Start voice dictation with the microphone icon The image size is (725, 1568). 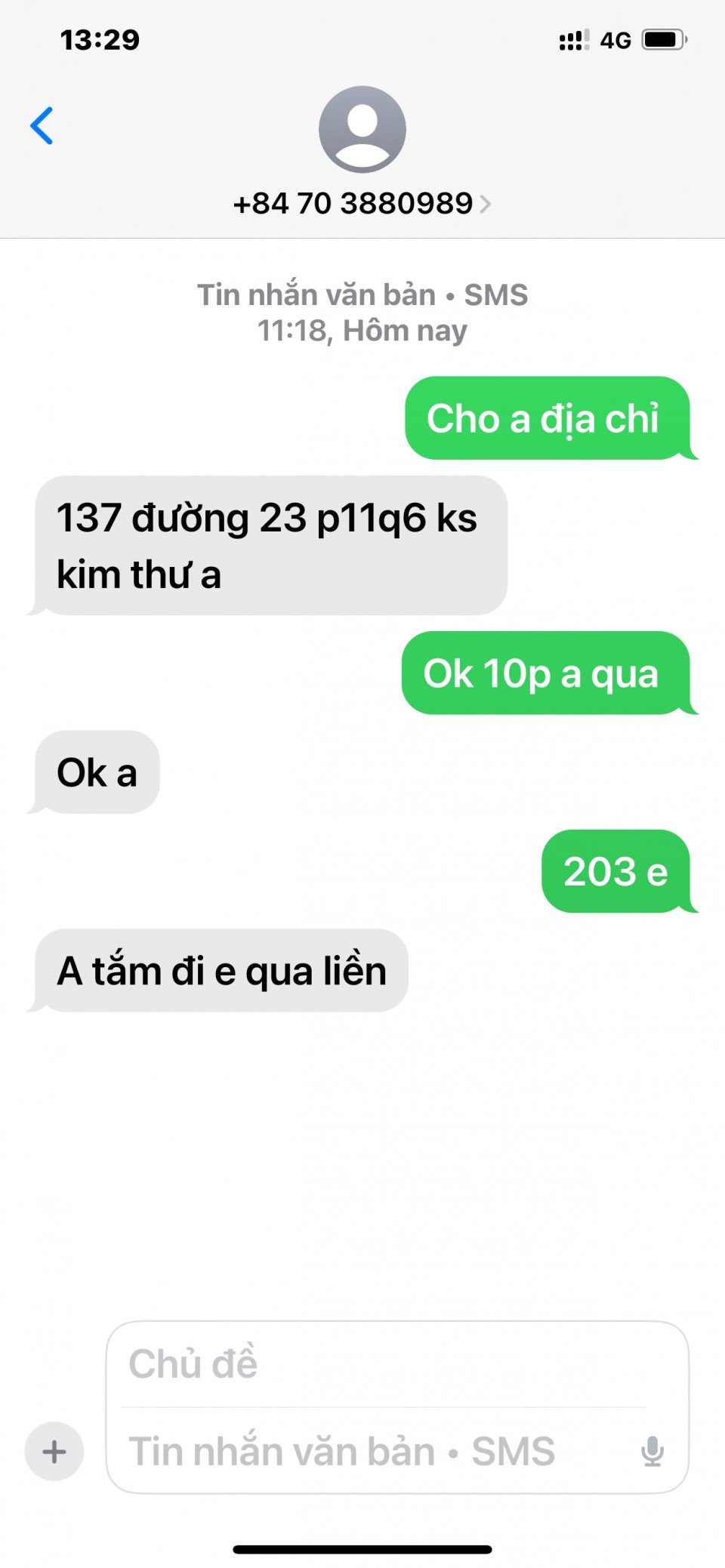click(652, 1451)
